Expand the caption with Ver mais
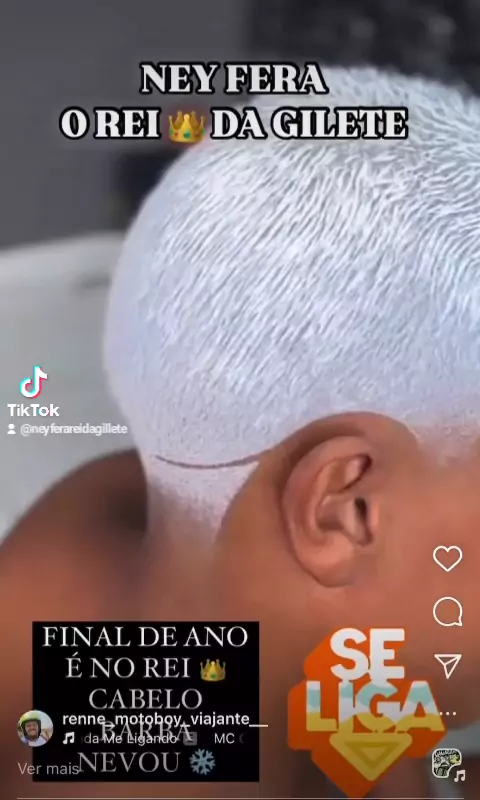 47,768
